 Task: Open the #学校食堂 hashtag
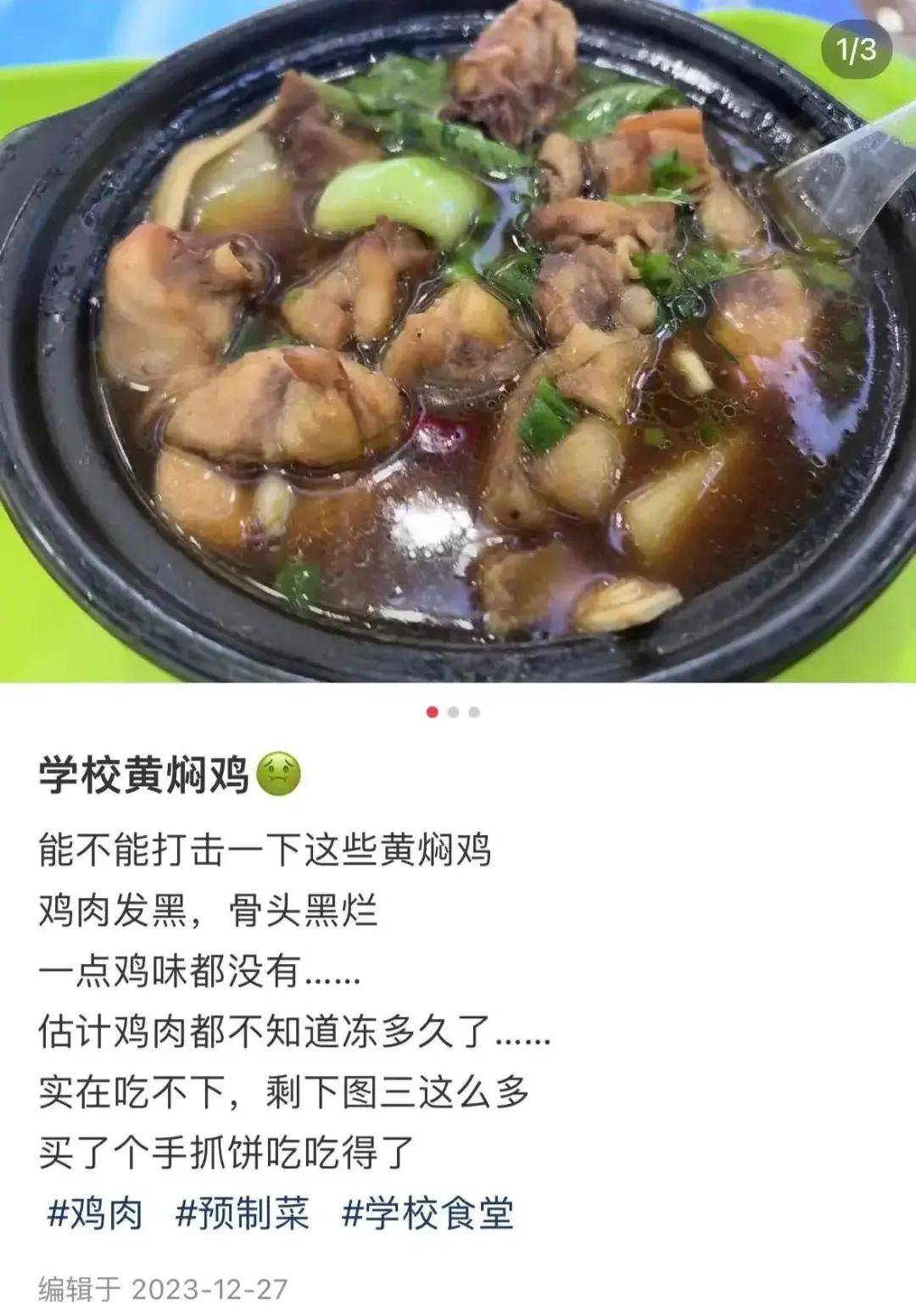coord(427,1214)
